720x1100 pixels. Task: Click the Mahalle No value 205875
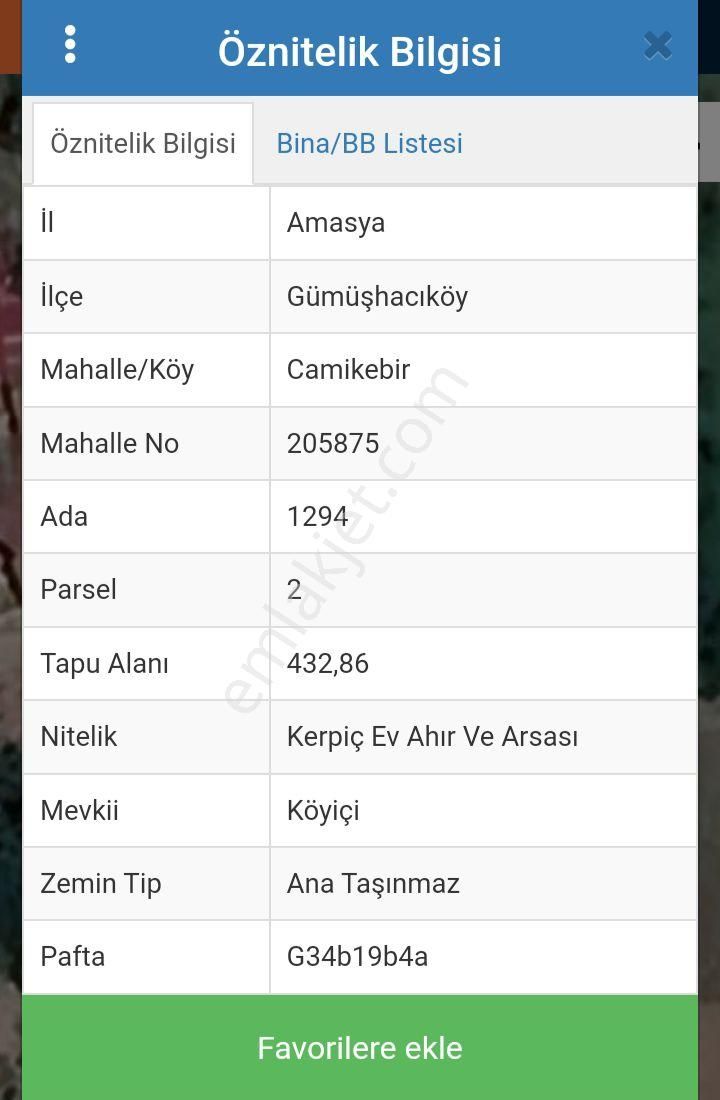[x=334, y=443]
